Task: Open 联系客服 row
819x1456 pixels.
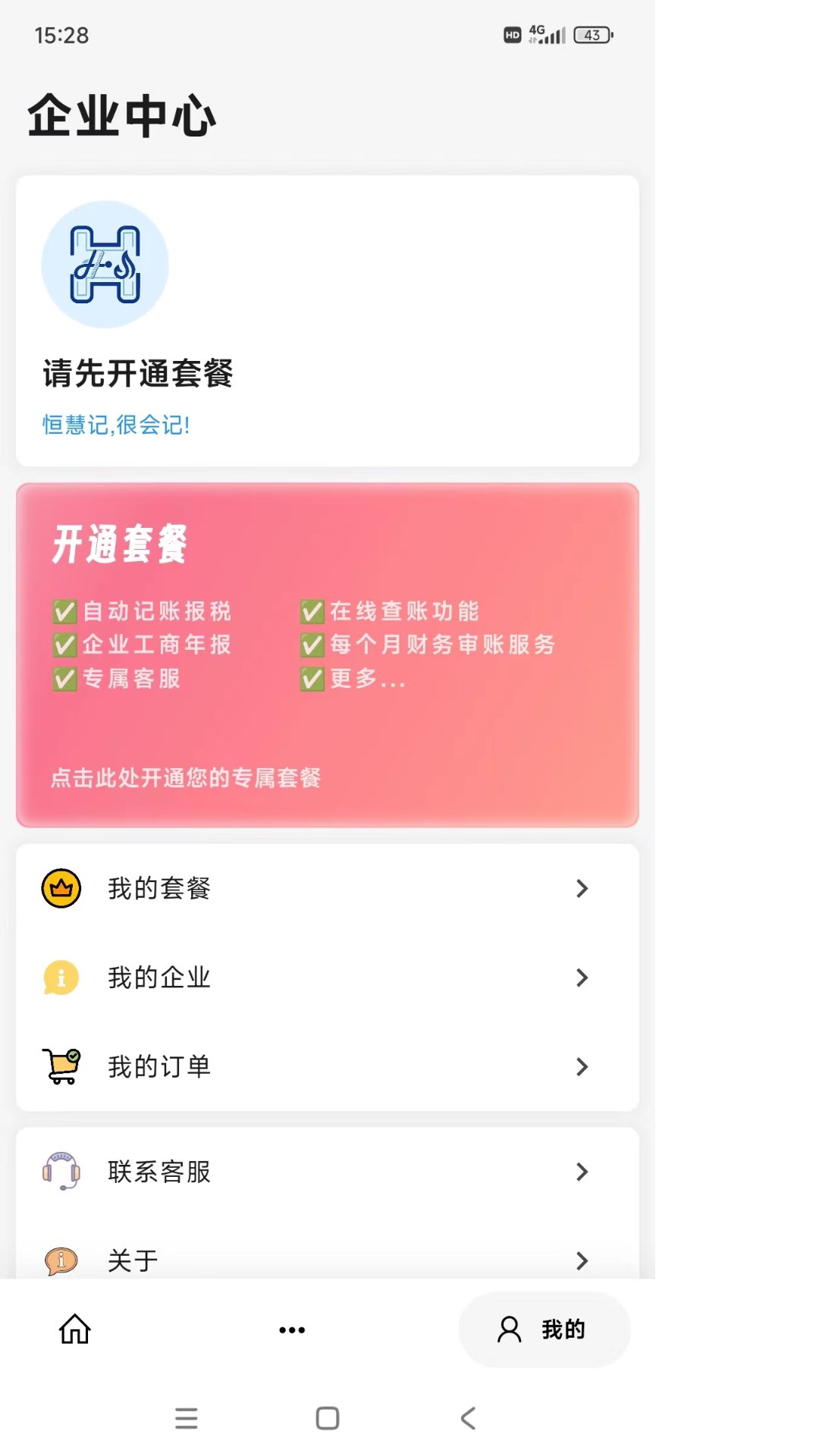Action: click(x=327, y=1172)
